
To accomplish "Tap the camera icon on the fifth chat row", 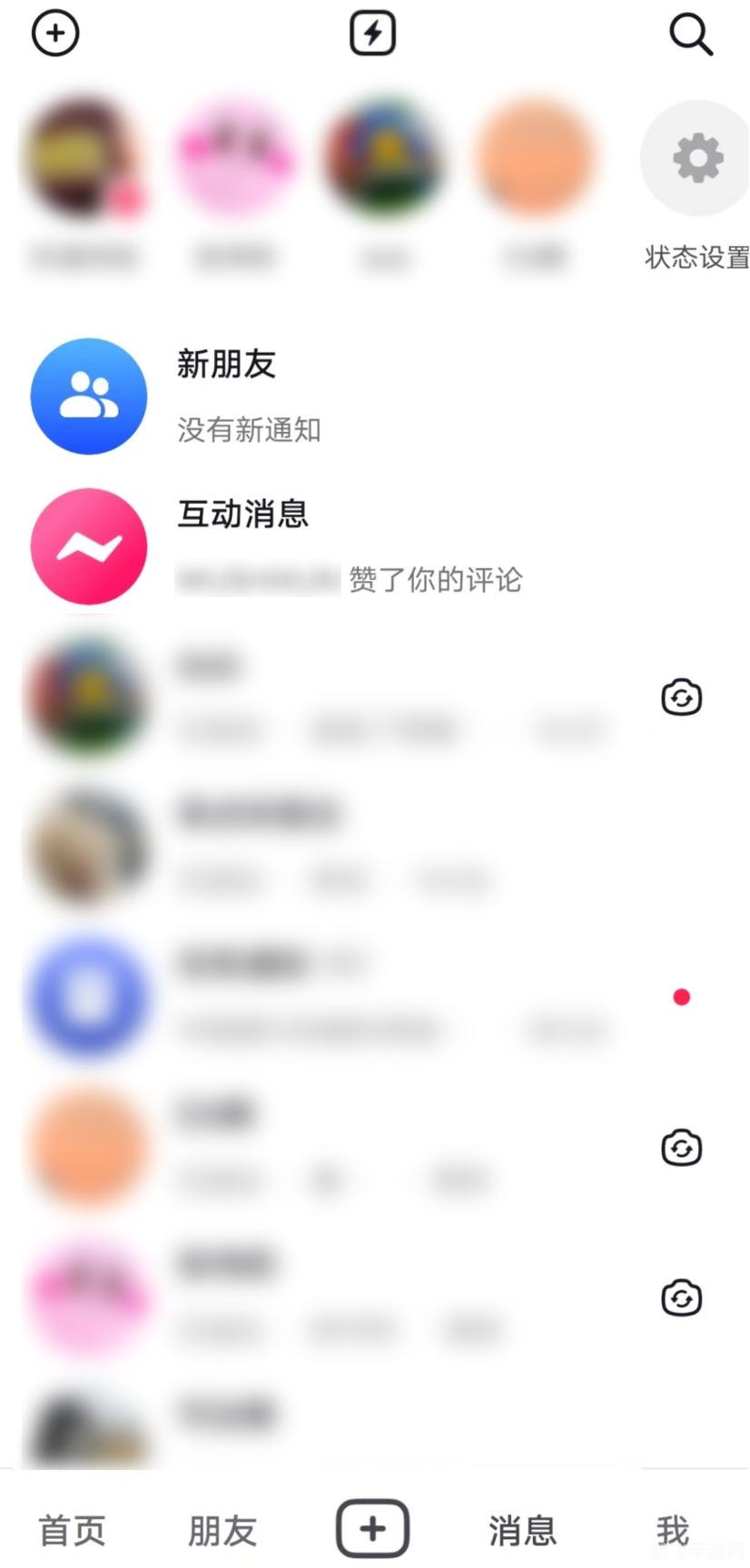I will (682, 1298).
